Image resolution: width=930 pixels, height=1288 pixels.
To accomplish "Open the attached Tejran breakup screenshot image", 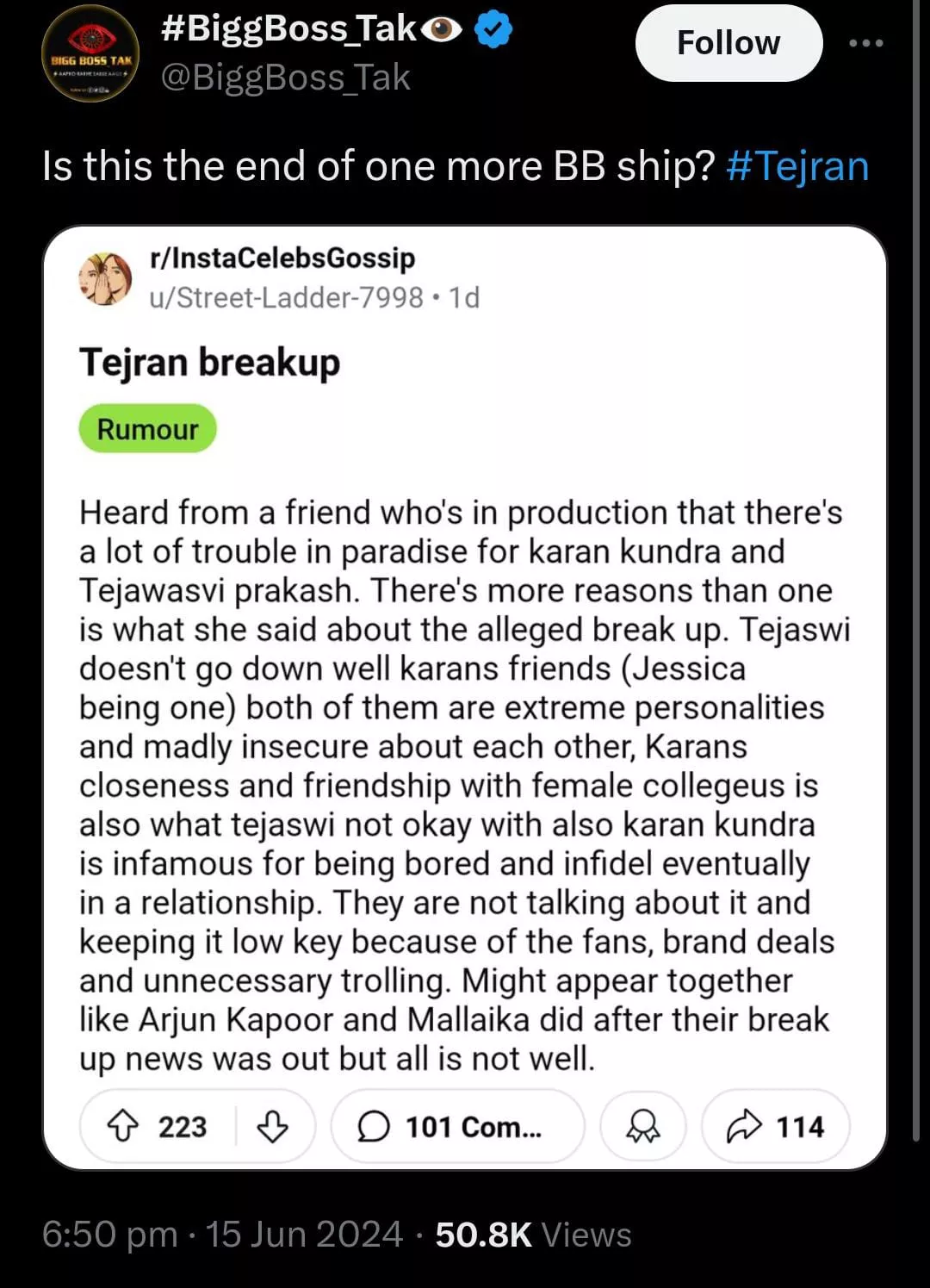I will point(465,698).
